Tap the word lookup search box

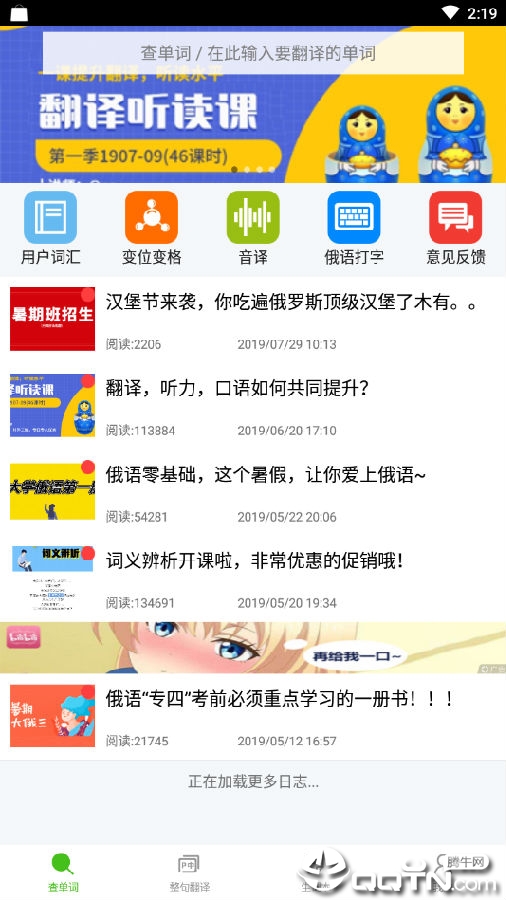(253, 53)
